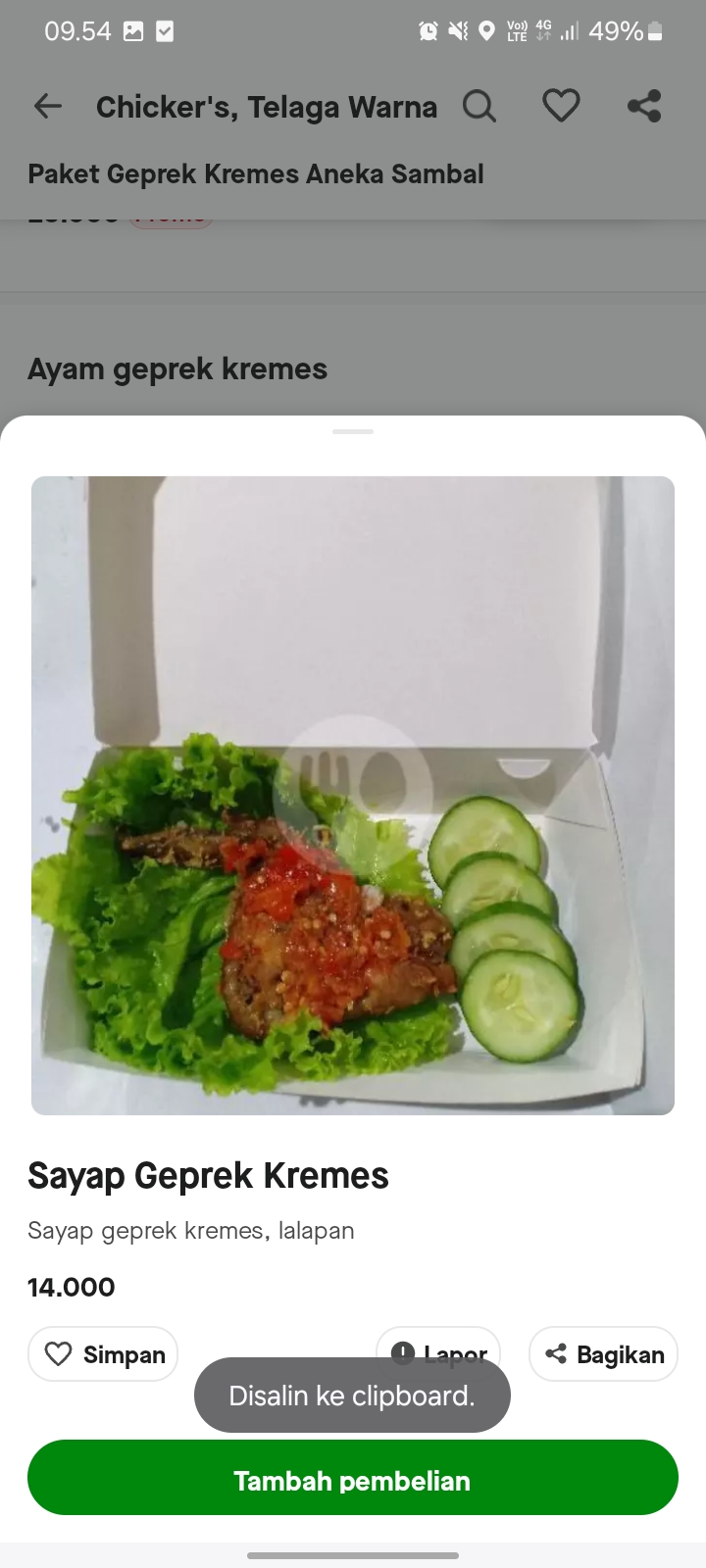
Task: Select the Ayam geprek kremes category header
Action: (x=178, y=368)
